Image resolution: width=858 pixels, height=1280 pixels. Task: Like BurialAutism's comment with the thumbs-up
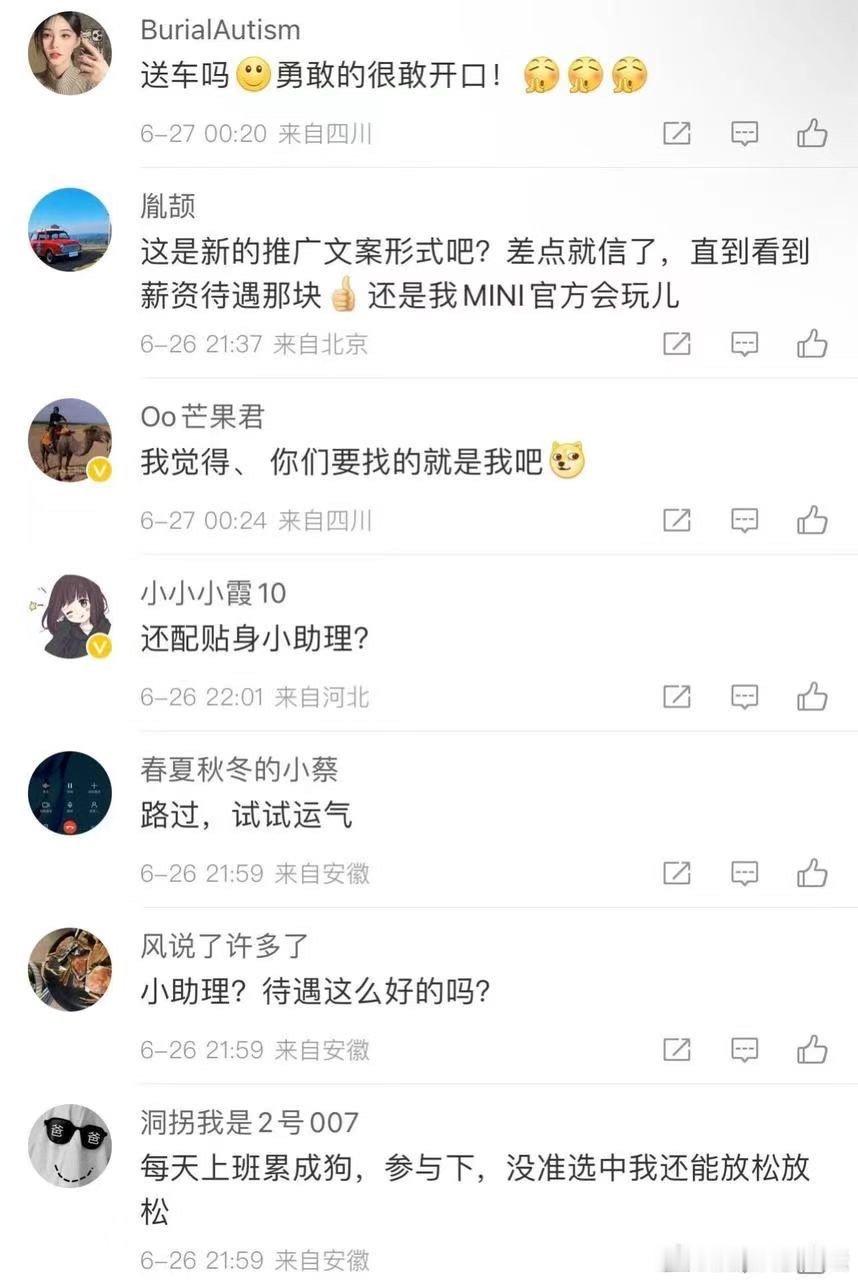812,133
